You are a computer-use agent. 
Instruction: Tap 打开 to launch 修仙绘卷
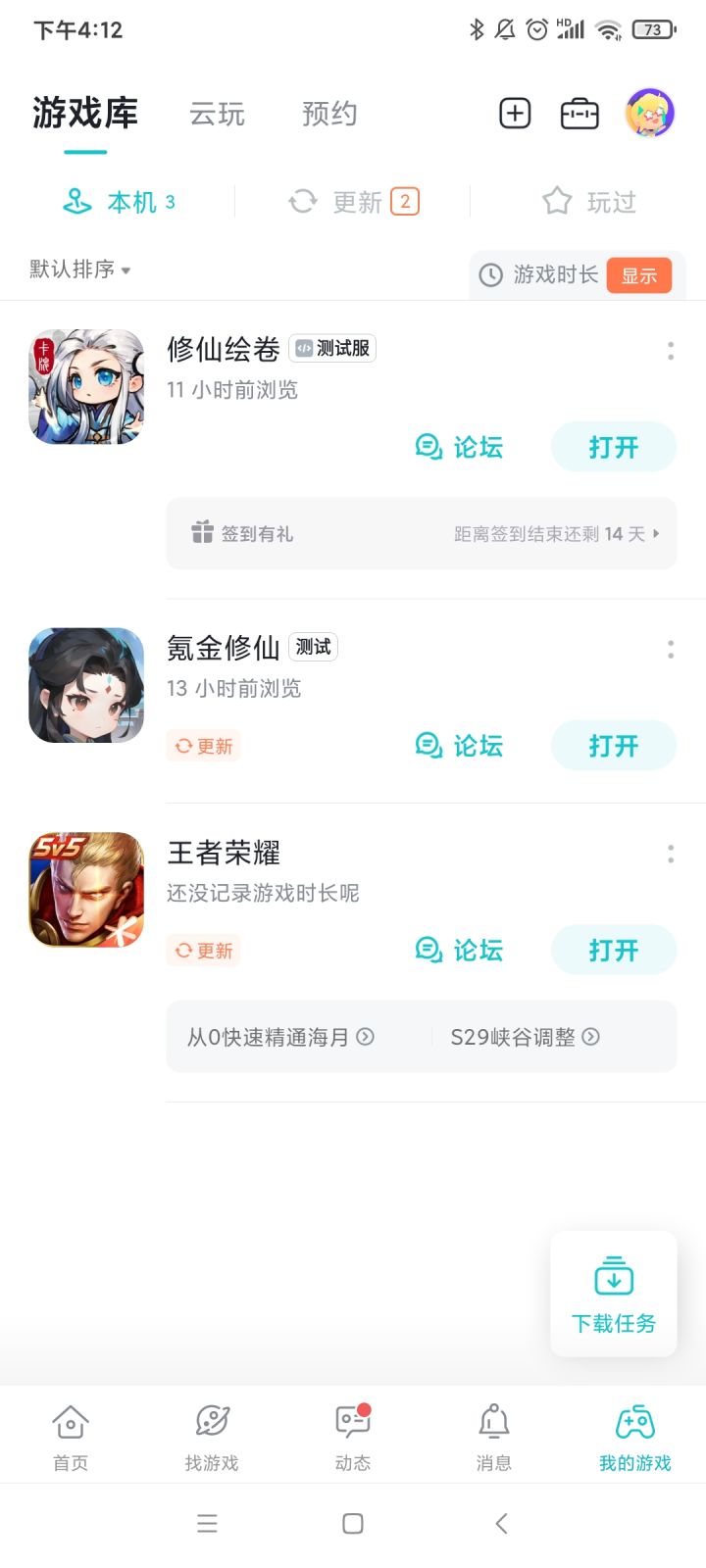[x=614, y=447]
